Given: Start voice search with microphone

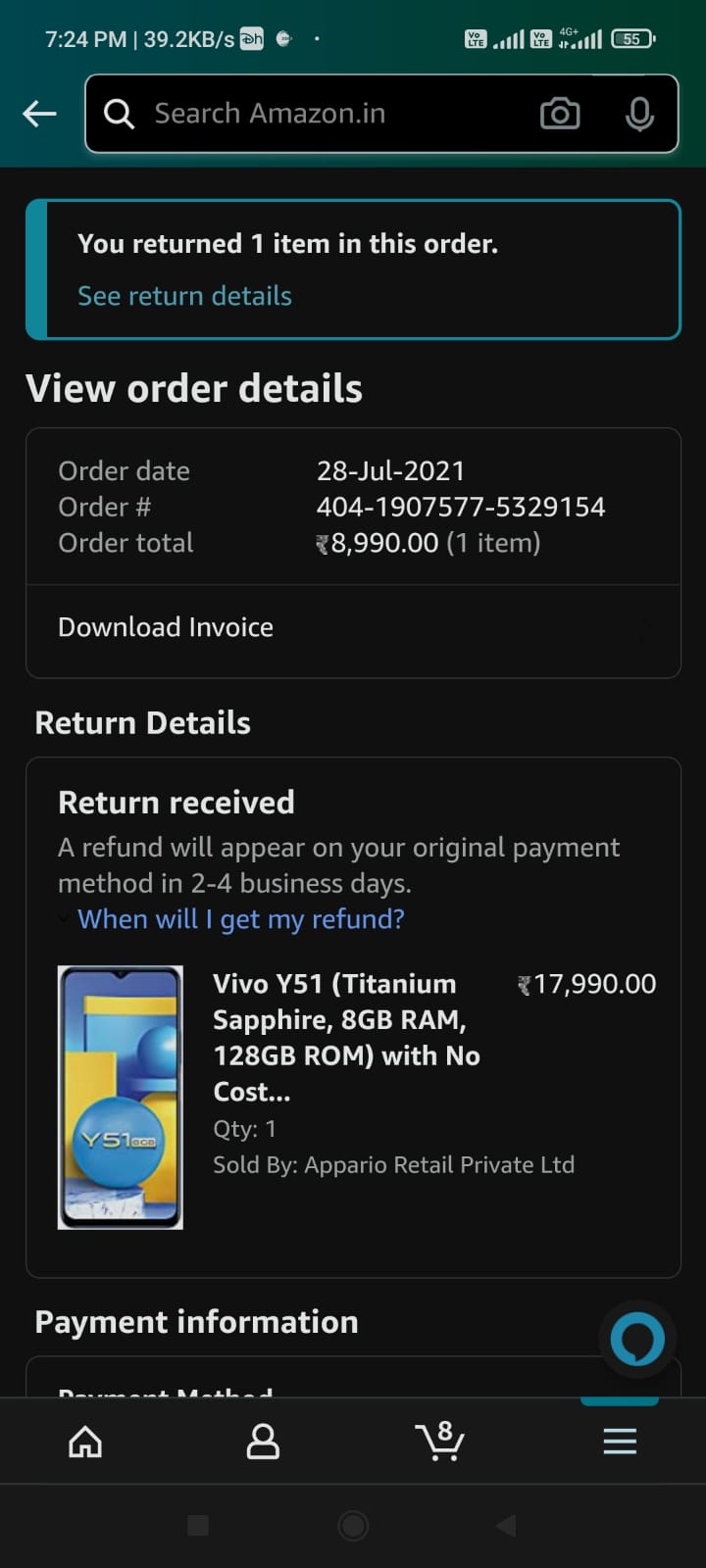Looking at the screenshot, I should click(639, 114).
